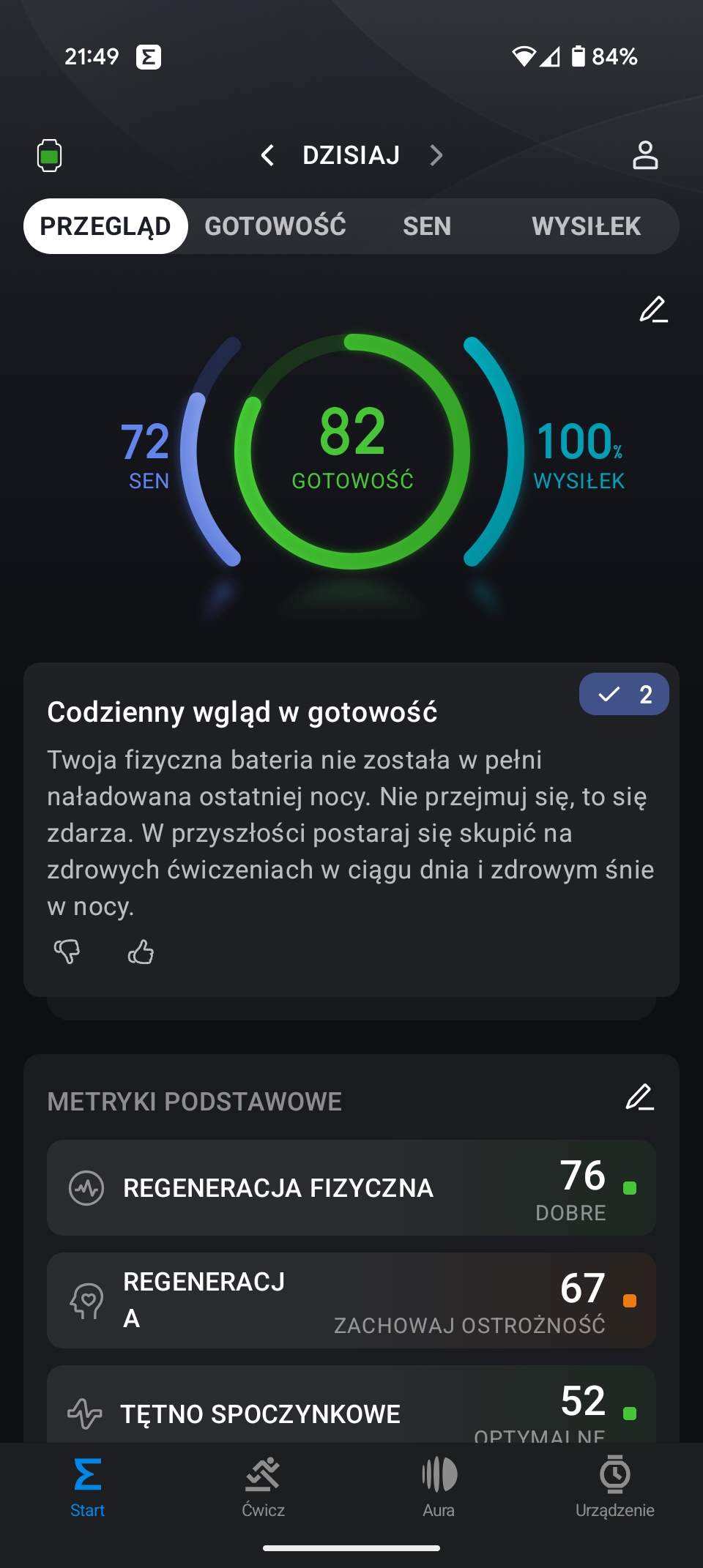This screenshot has width=703, height=1568.
Task: Go to the previous day
Action: tap(267, 155)
